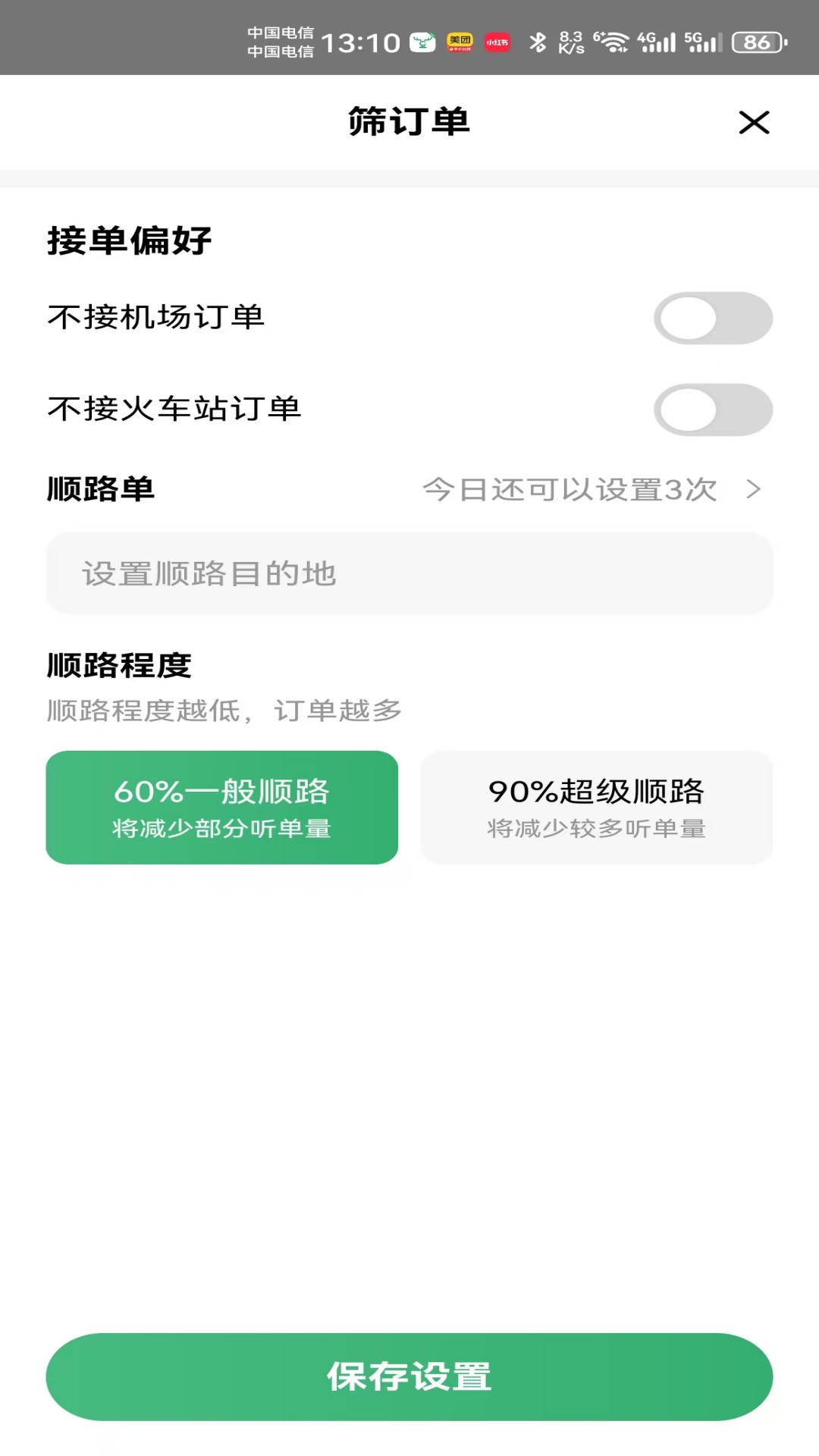
Task: Enable the 不接机场订单 toggle
Action: tap(714, 318)
